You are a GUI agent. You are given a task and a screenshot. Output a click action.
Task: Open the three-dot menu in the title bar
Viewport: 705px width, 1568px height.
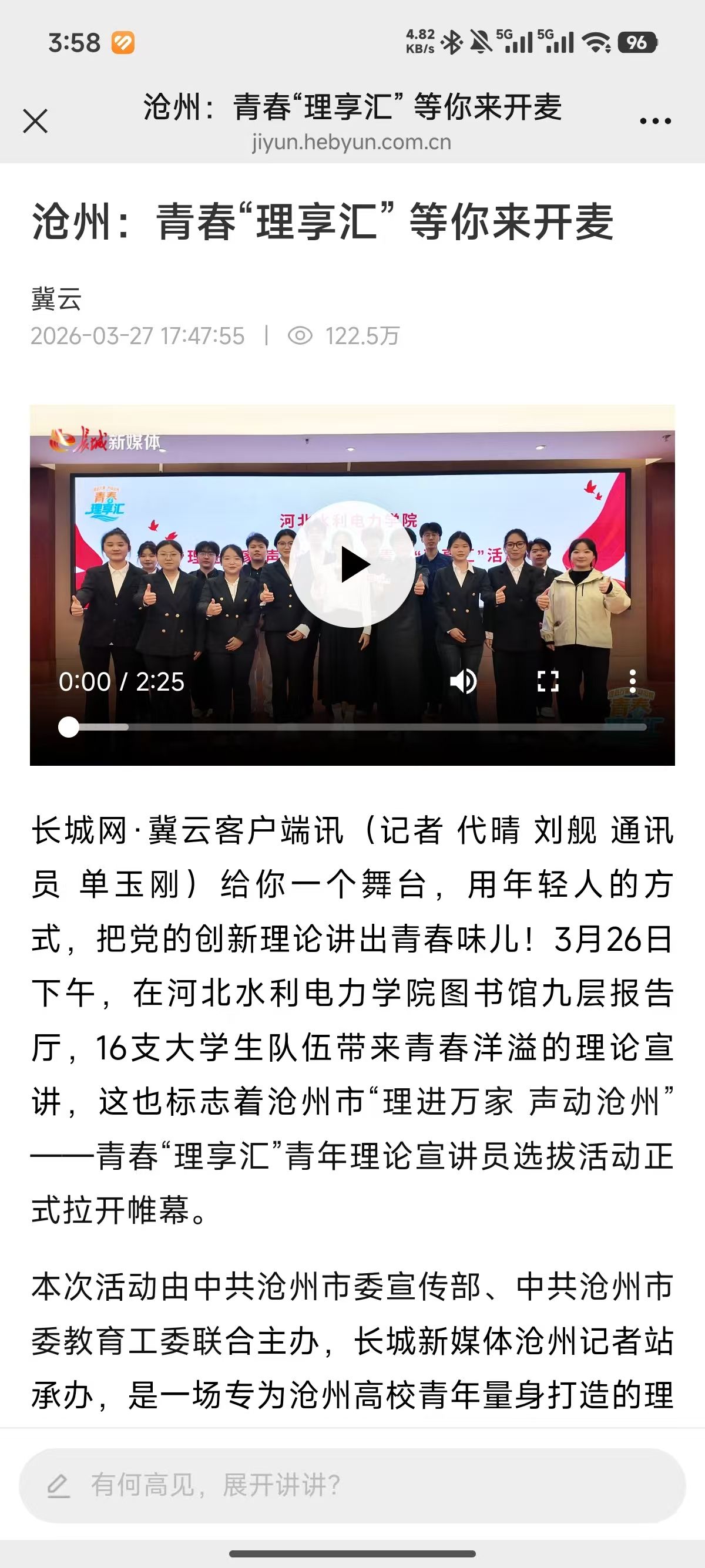655,121
